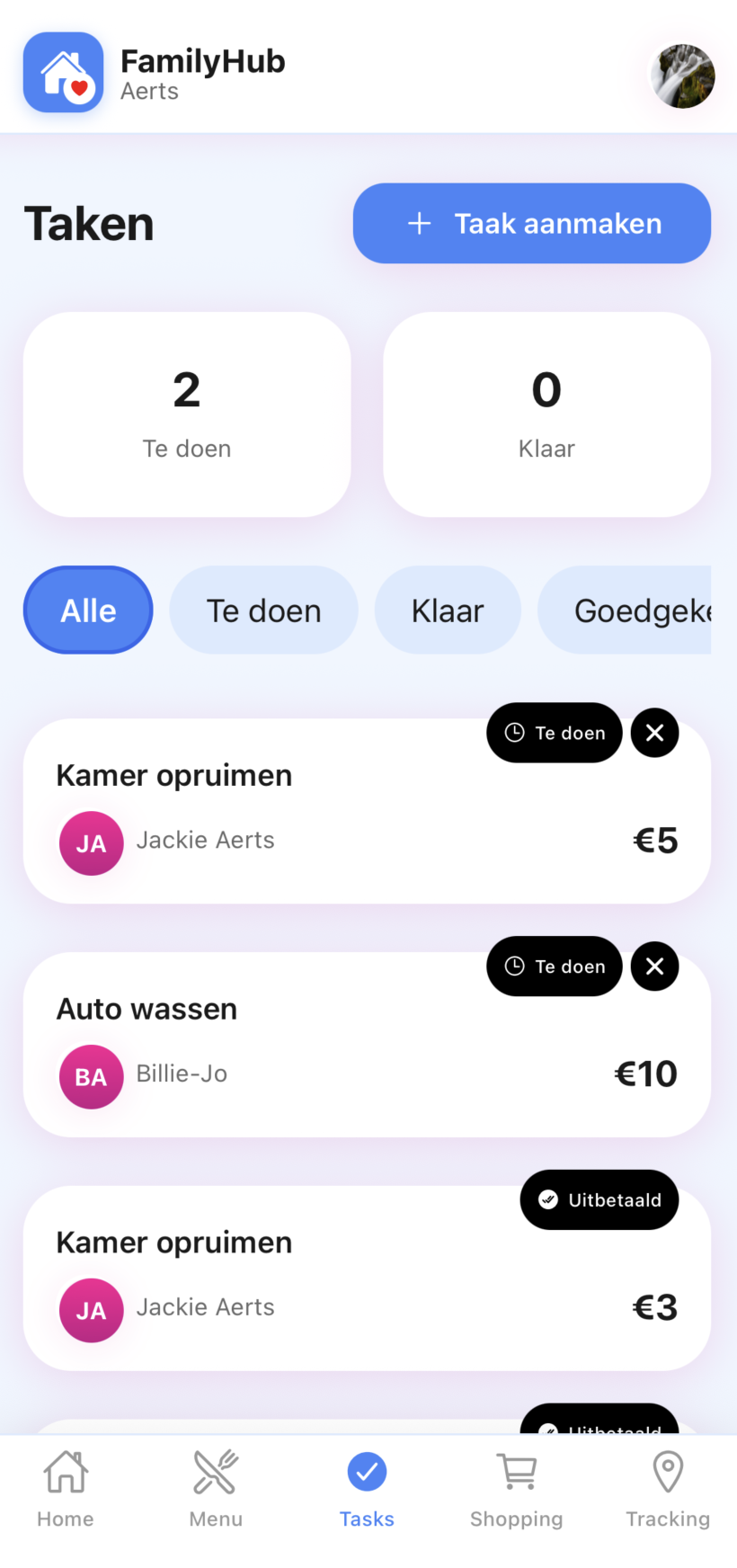Open Shopping via the cart icon
The height and width of the screenshot is (1568, 737).
pyautogui.click(x=516, y=1488)
